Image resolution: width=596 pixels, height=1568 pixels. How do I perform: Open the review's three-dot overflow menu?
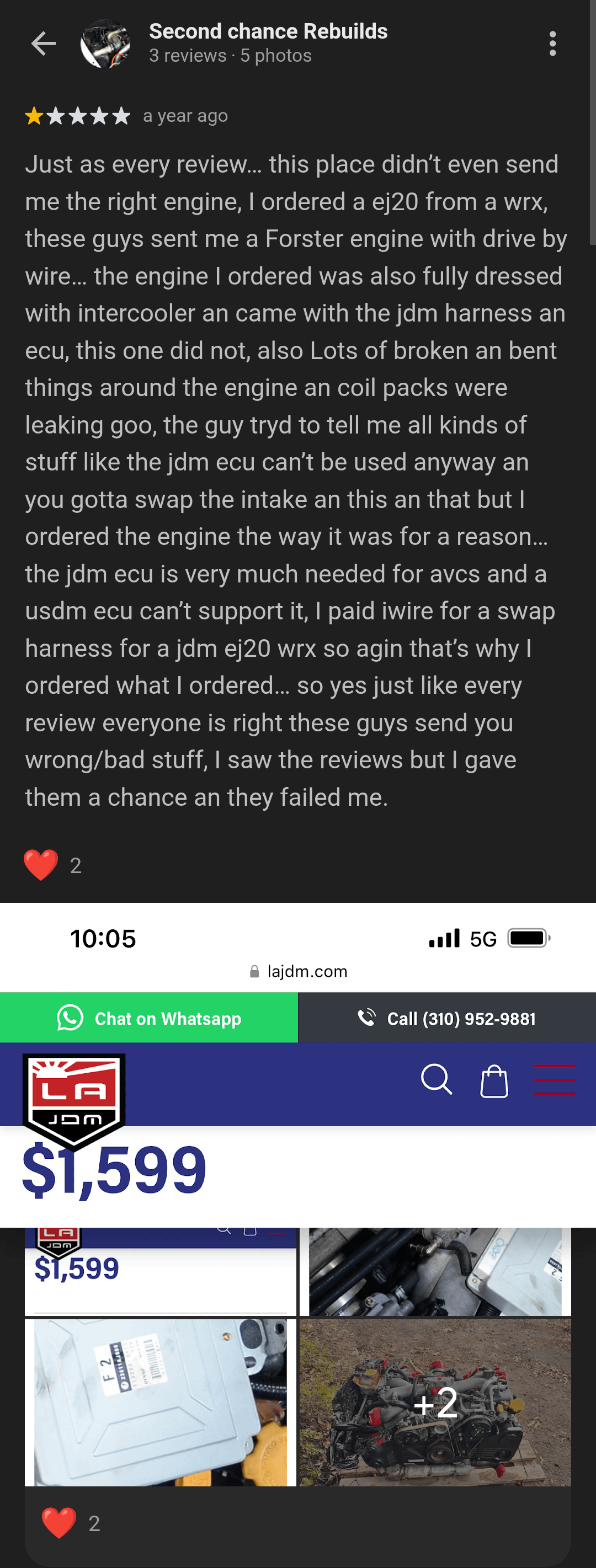pyautogui.click(x=552, y=44)
